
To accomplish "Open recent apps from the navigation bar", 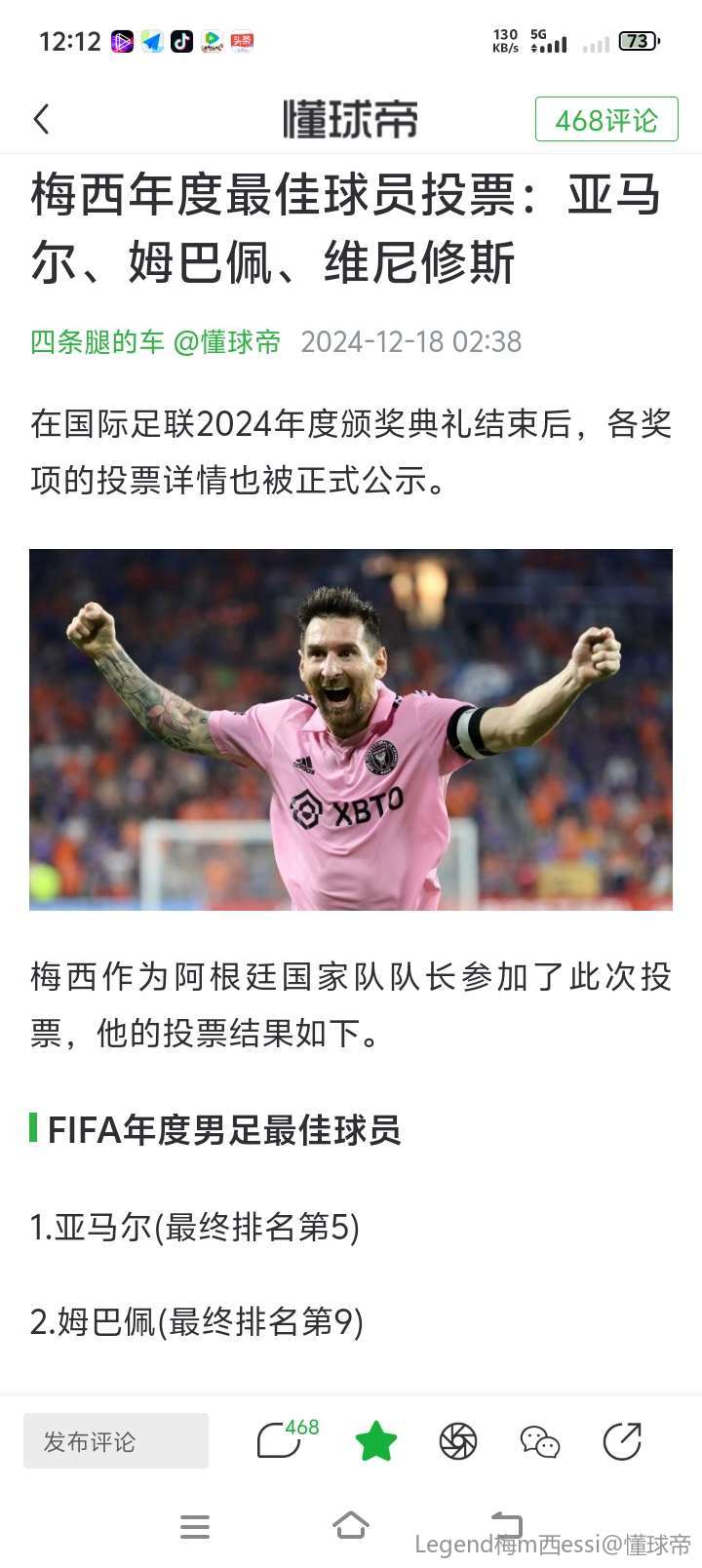I will pos(195,1526).
